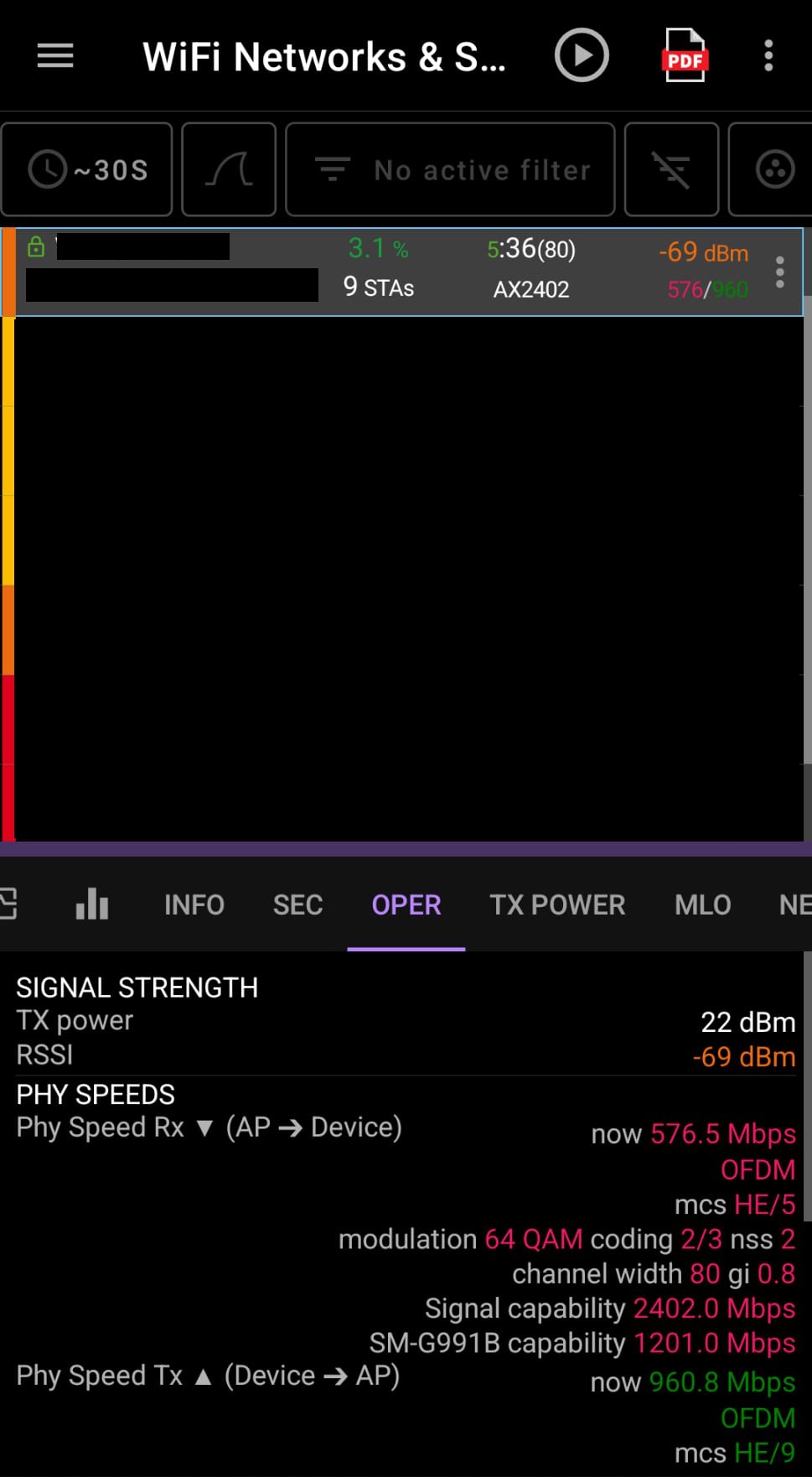Go to the SEC tab
Screen dimensions: 812x1477
click(x=297, y=904)
